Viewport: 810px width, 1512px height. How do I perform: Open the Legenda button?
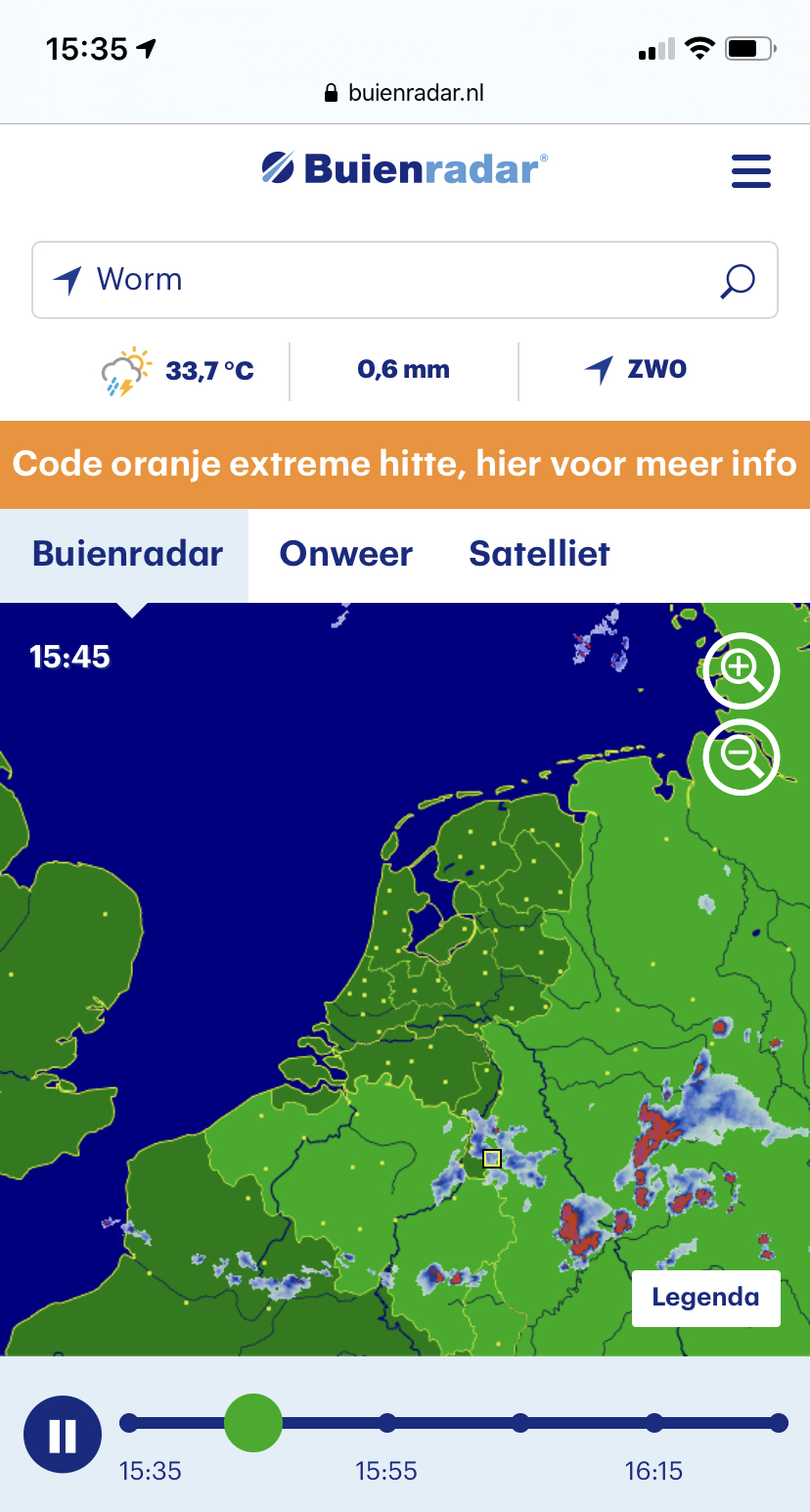(x=706, y=1298)
